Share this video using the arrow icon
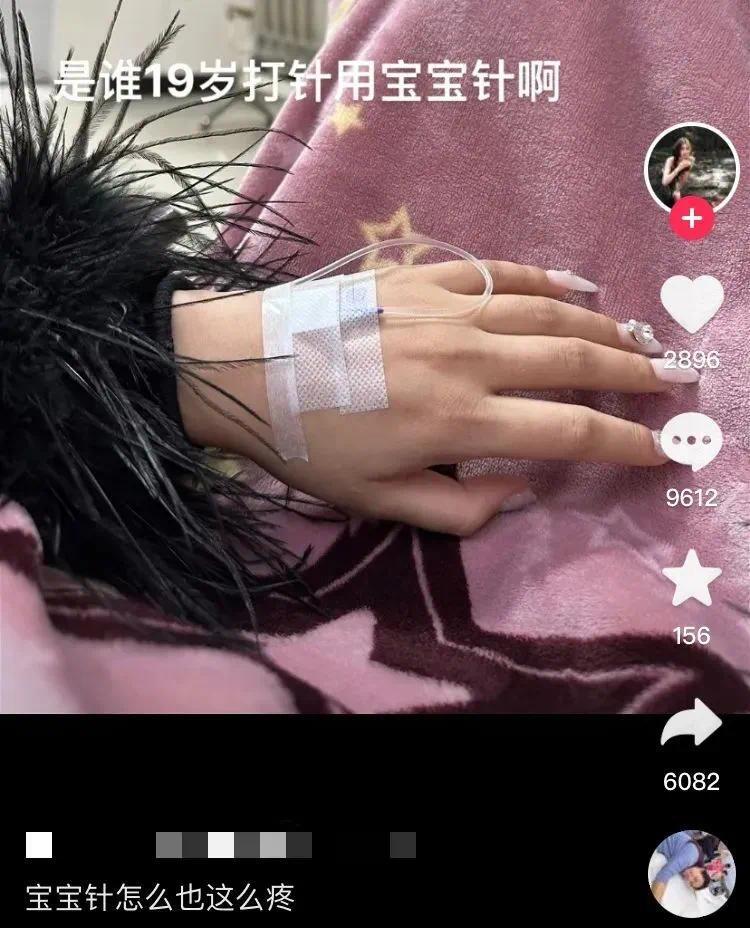Image resolution: width=750 pixels, height=928 pixels. [691, 724]
